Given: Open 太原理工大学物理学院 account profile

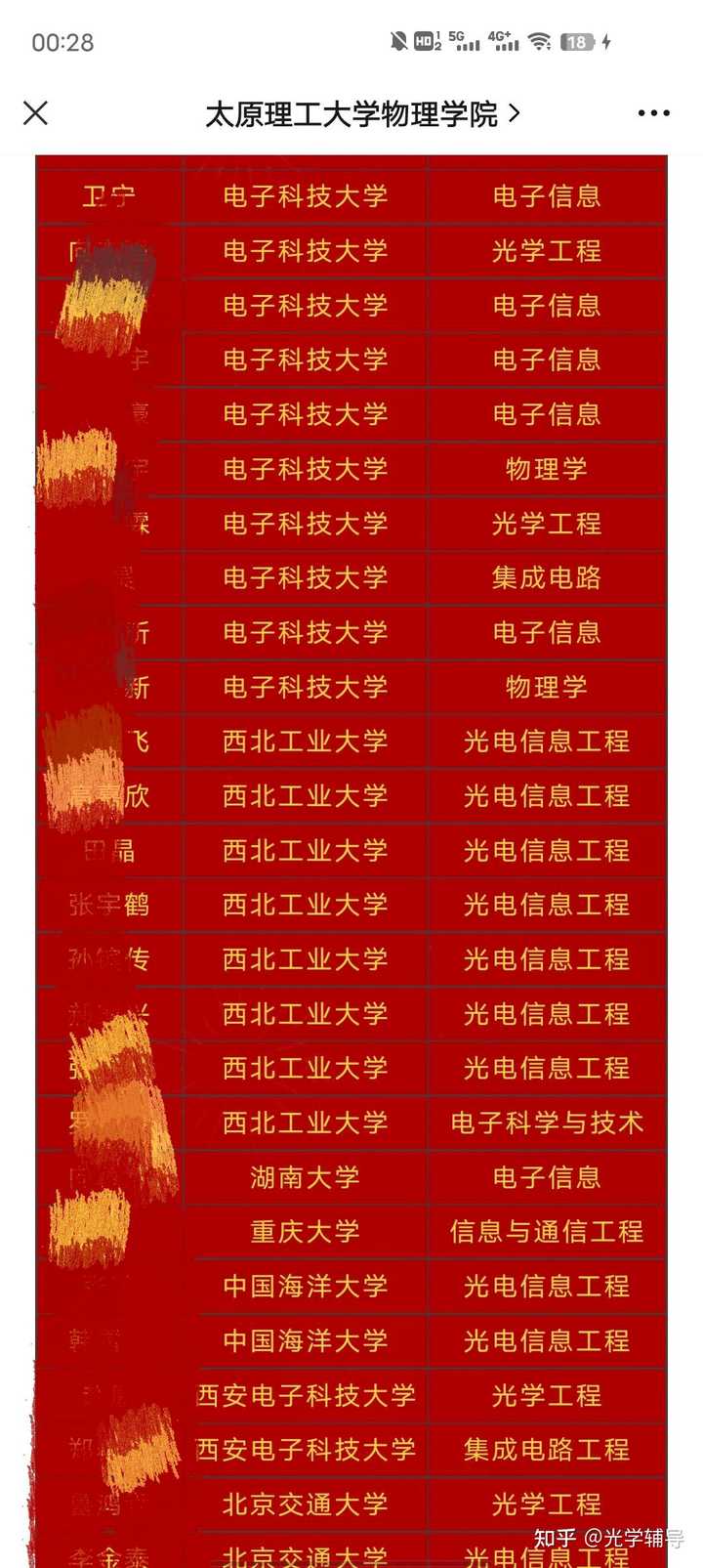Looking at the screenshot, I should point(361,114).
